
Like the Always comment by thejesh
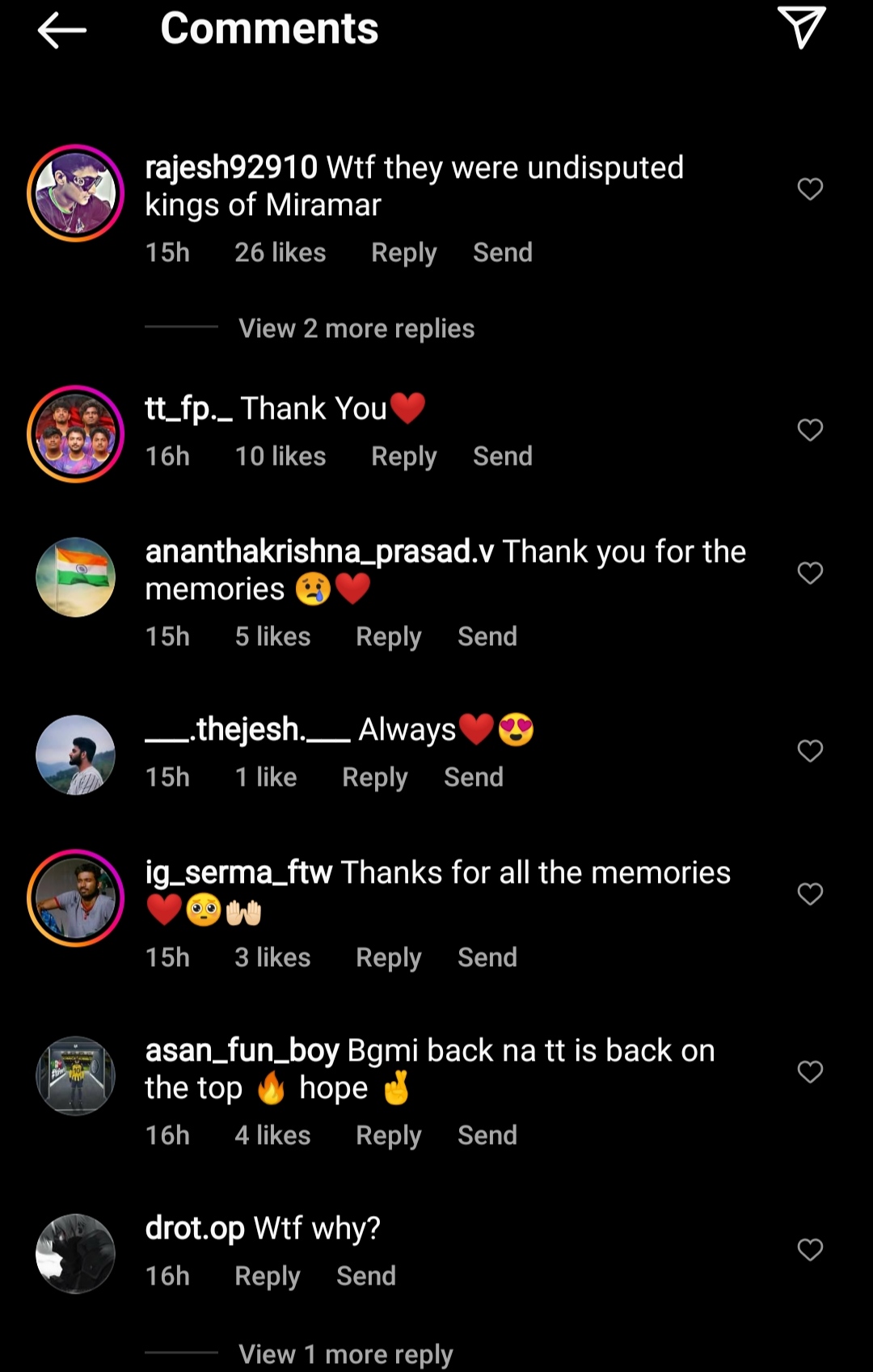pos(809,751)
